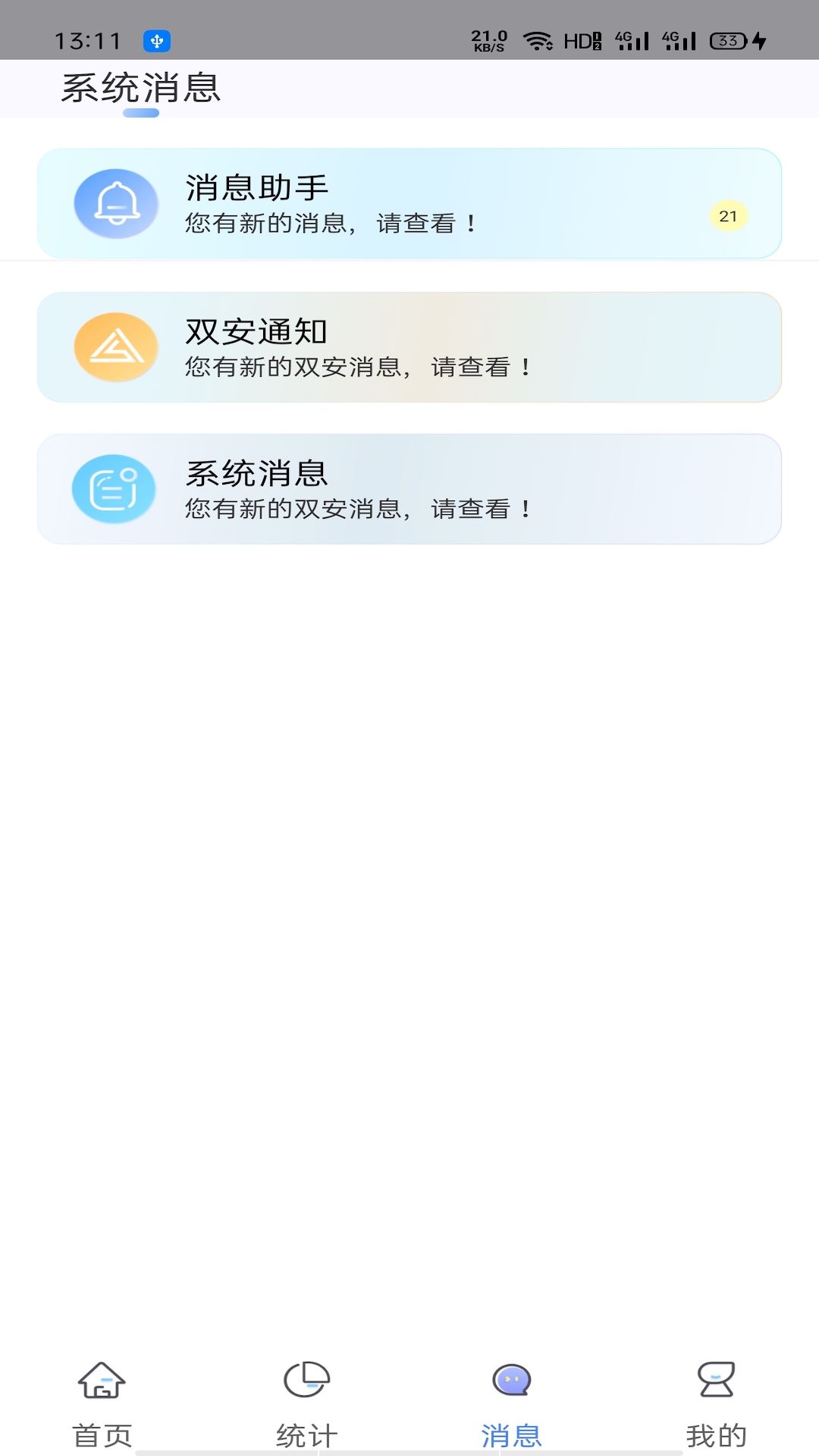Tap the 系统消息 document icon
Screen dimensions: 819x1456
pos(115,489)
